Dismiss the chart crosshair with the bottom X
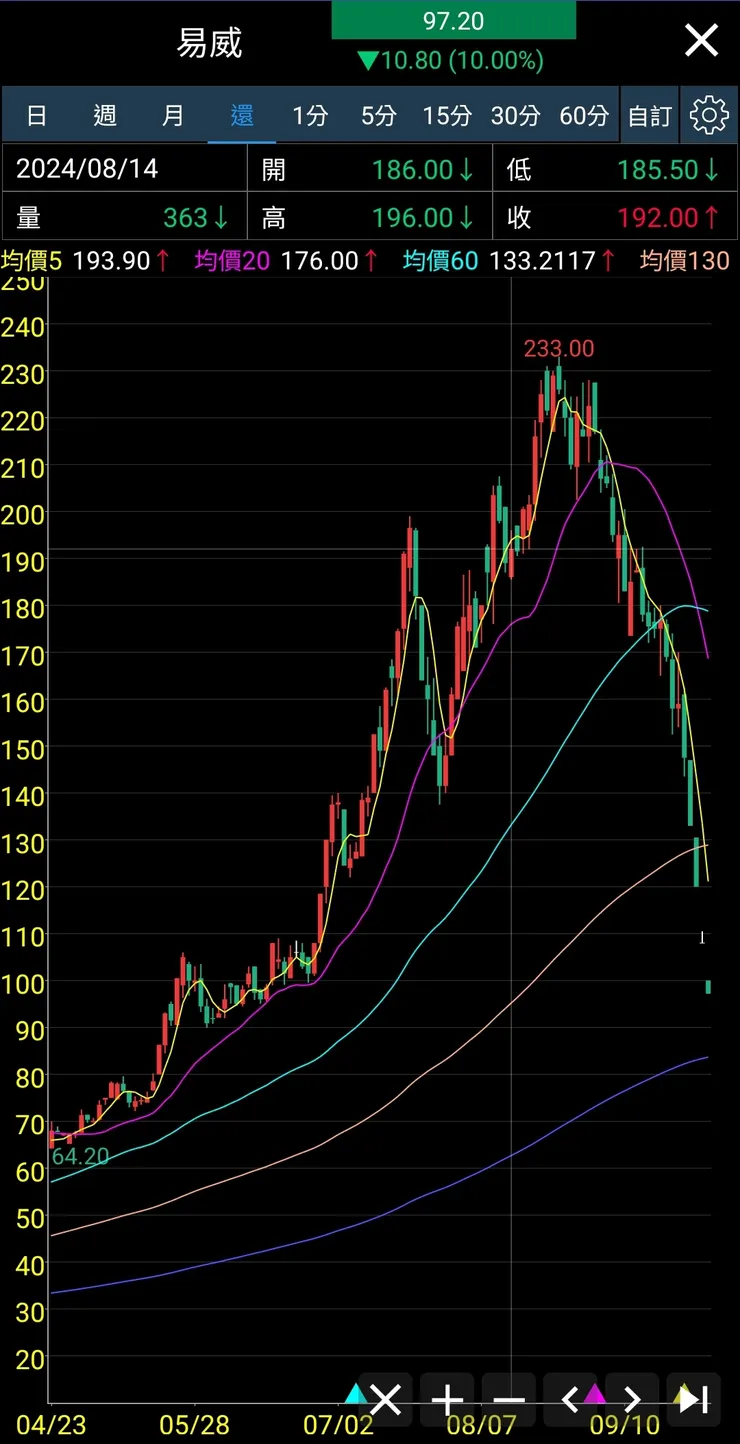This screenshot has width=740, height=1444. (x=385, y=1399)
